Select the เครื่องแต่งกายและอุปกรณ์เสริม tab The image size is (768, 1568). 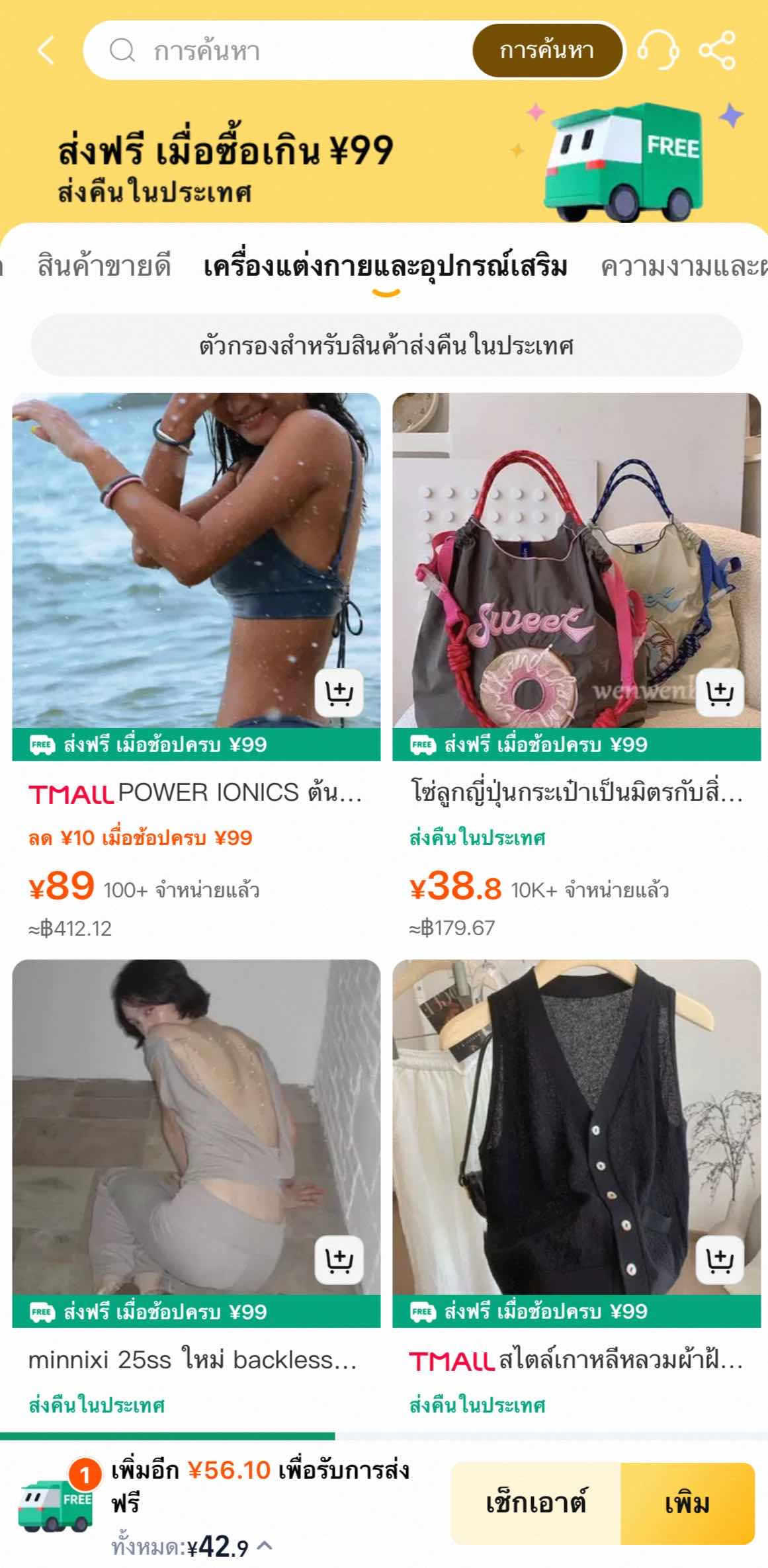[385, 267]
